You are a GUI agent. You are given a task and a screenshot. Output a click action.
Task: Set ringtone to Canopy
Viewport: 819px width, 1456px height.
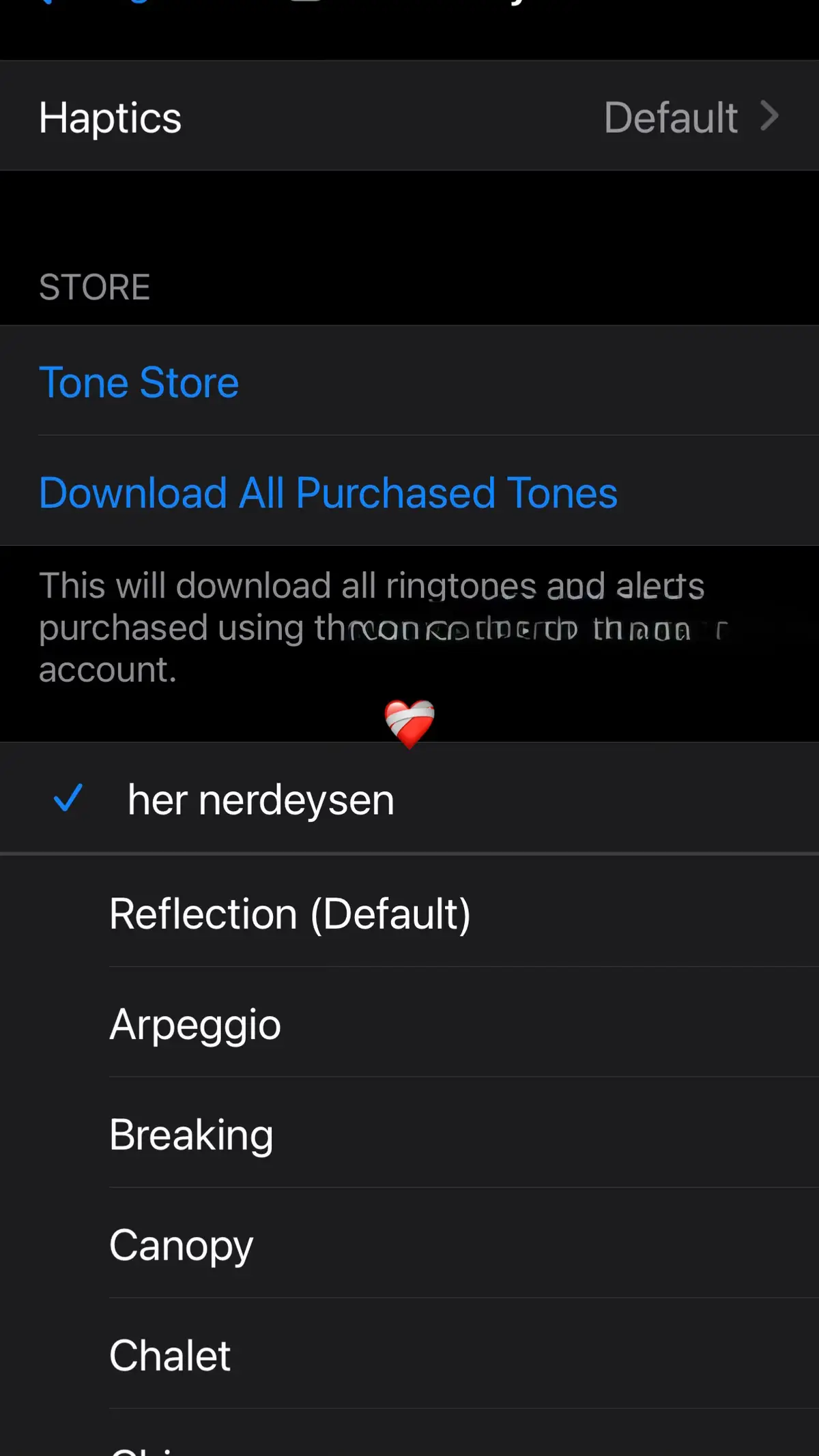pyautogui.click(x=182, y=1245)
